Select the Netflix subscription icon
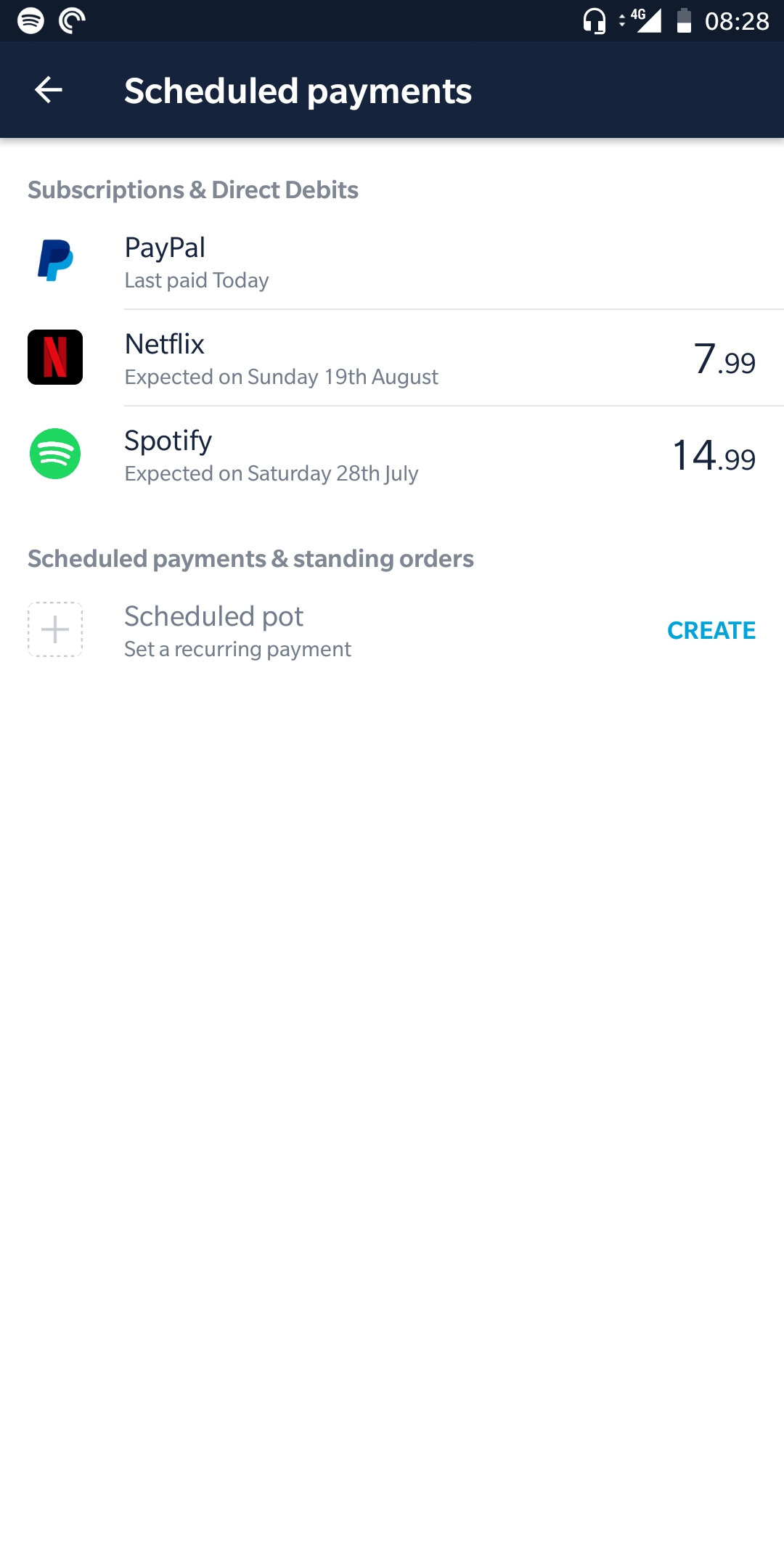This screenshot has height=1568, width=784. (x=55, y=356)
